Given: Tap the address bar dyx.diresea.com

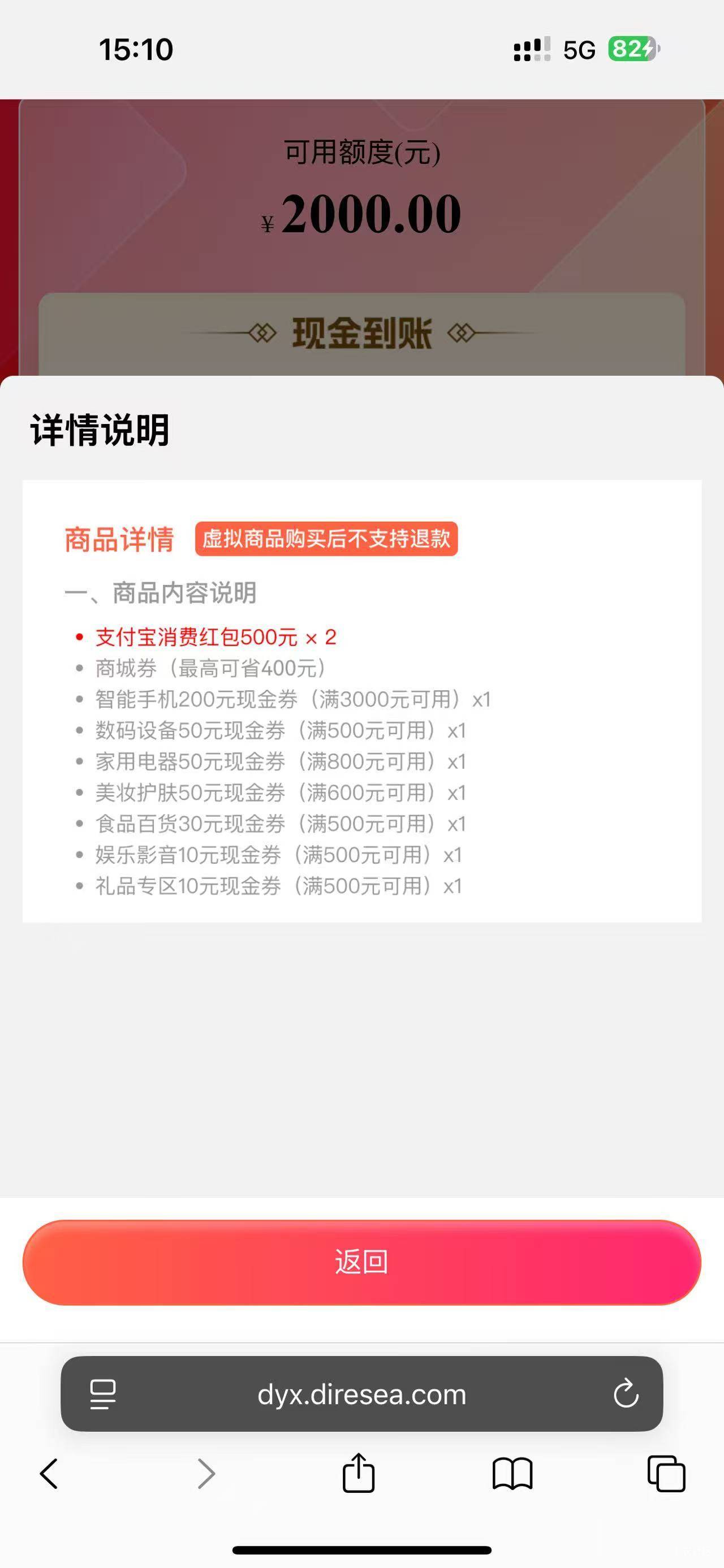Looking at the screenshot, I should point(361,1394).
